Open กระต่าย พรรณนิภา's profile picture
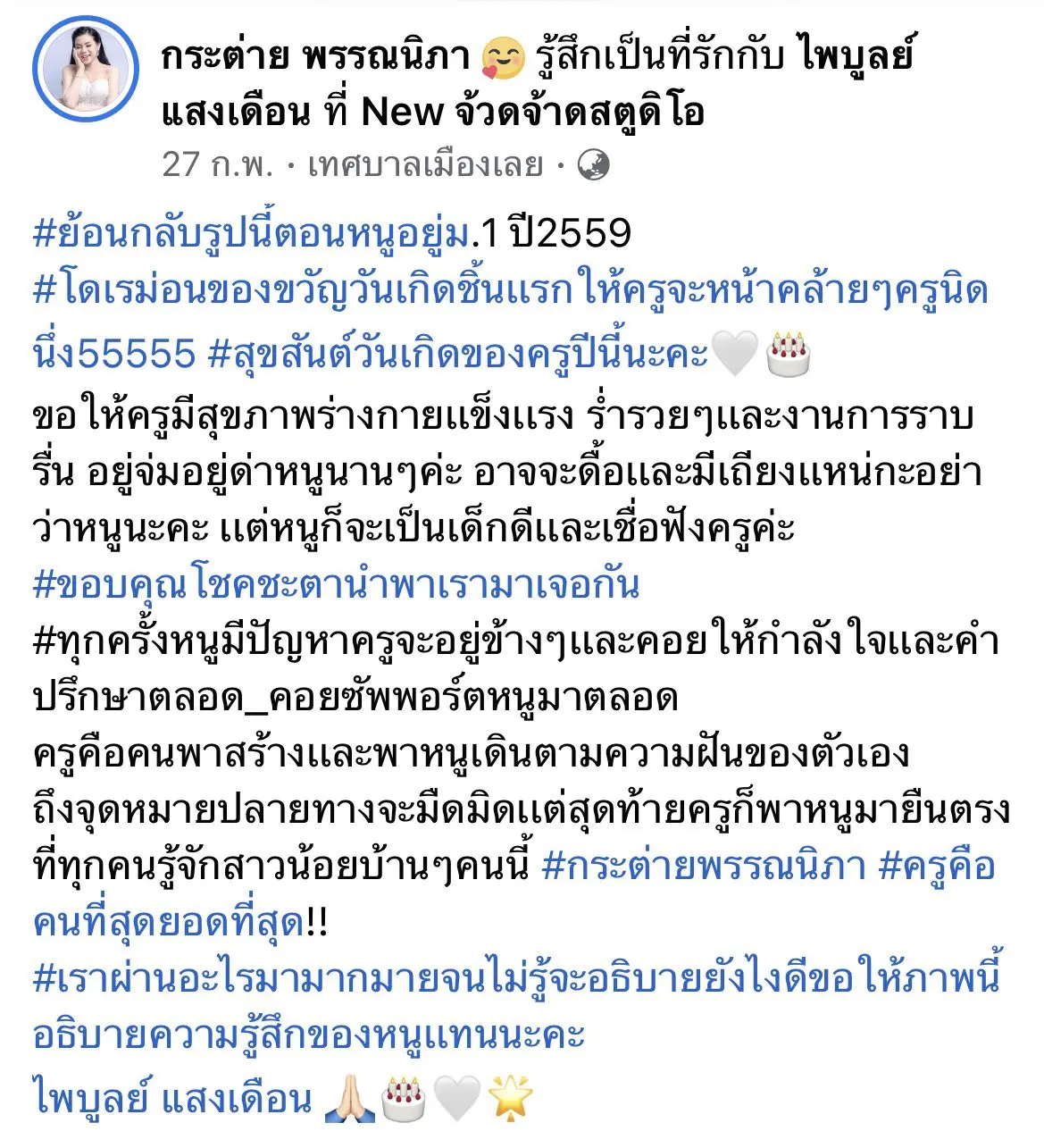This screenshot has height=1148, width=1044. (86, 70)
